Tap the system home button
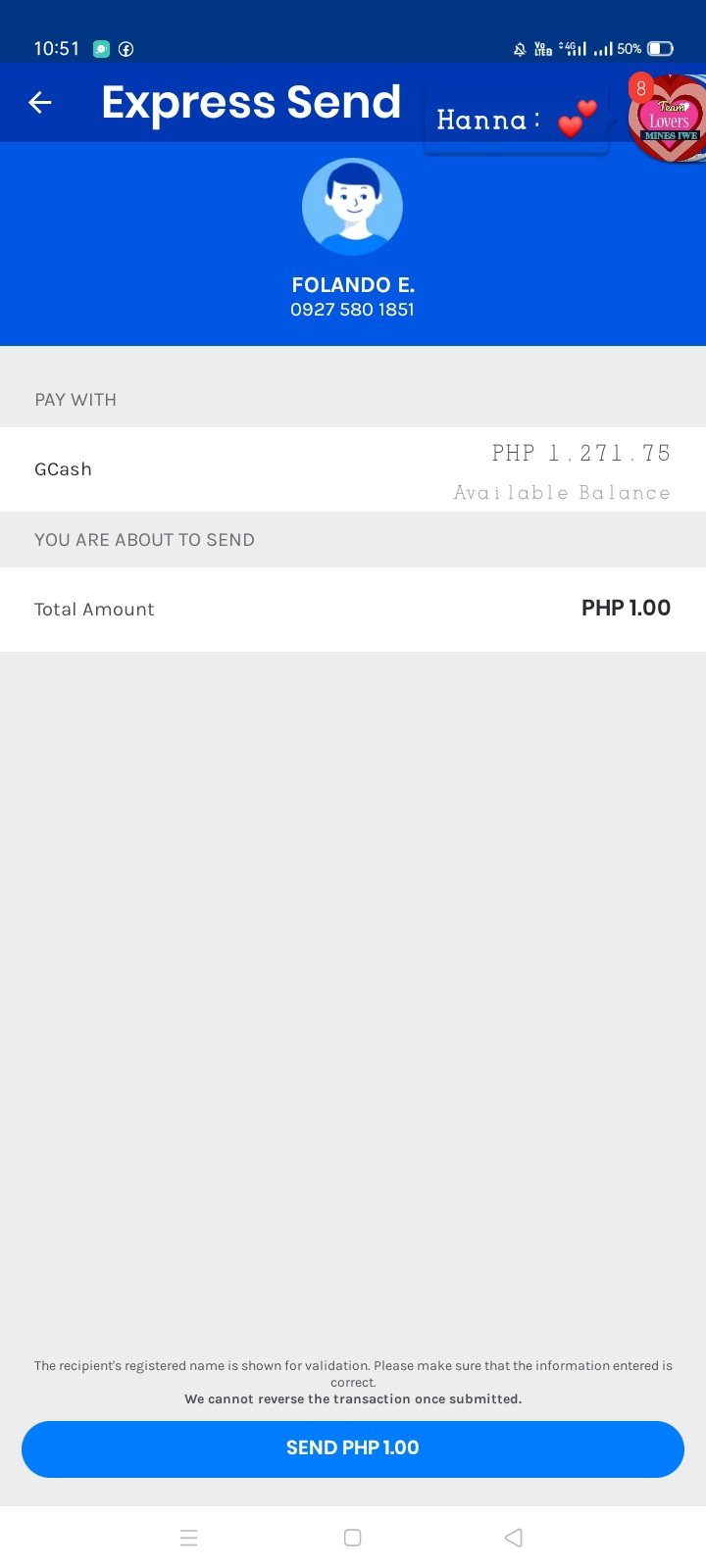 pos(353,1538)
